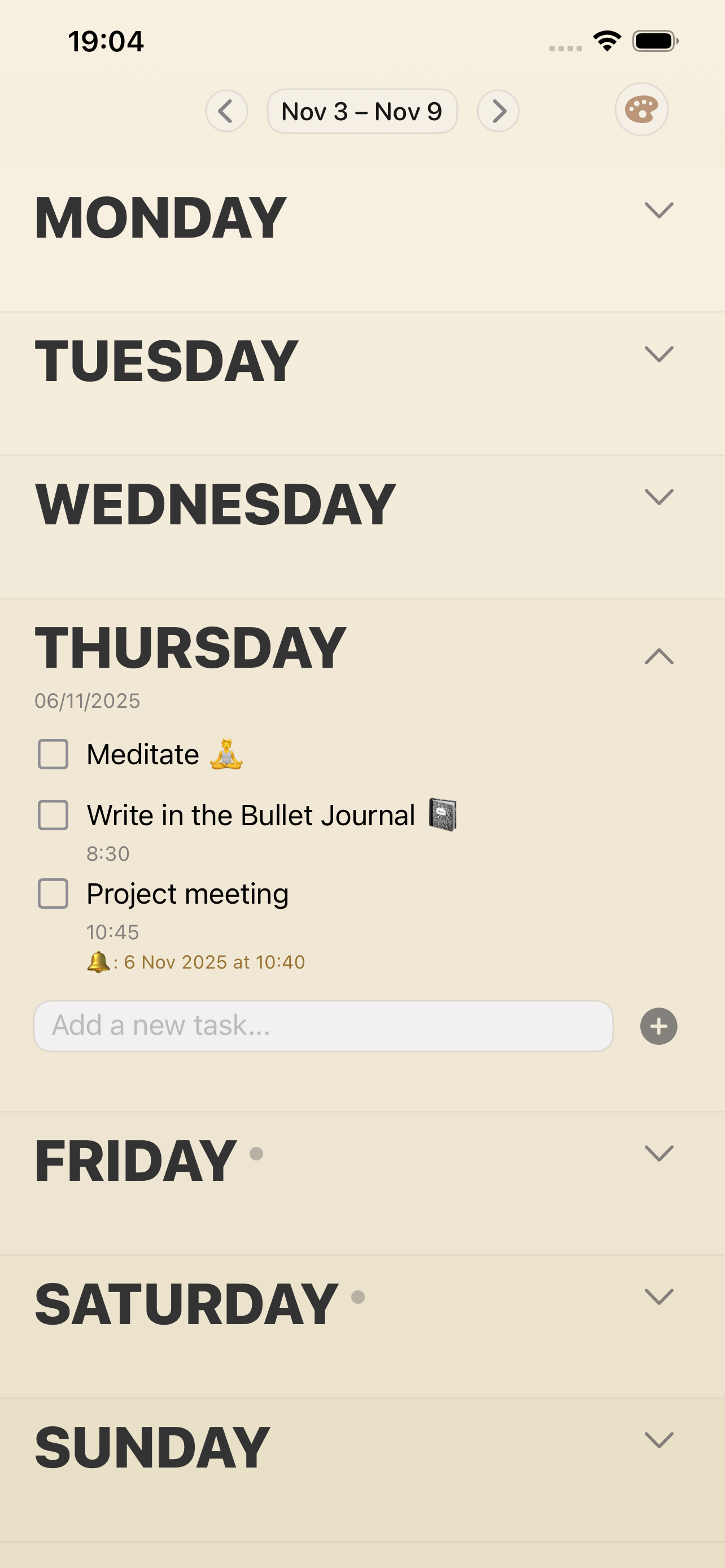725x1568 pixels.
Task: Open the Nov 3 – Nov 9 date selector
Action: 362,111
